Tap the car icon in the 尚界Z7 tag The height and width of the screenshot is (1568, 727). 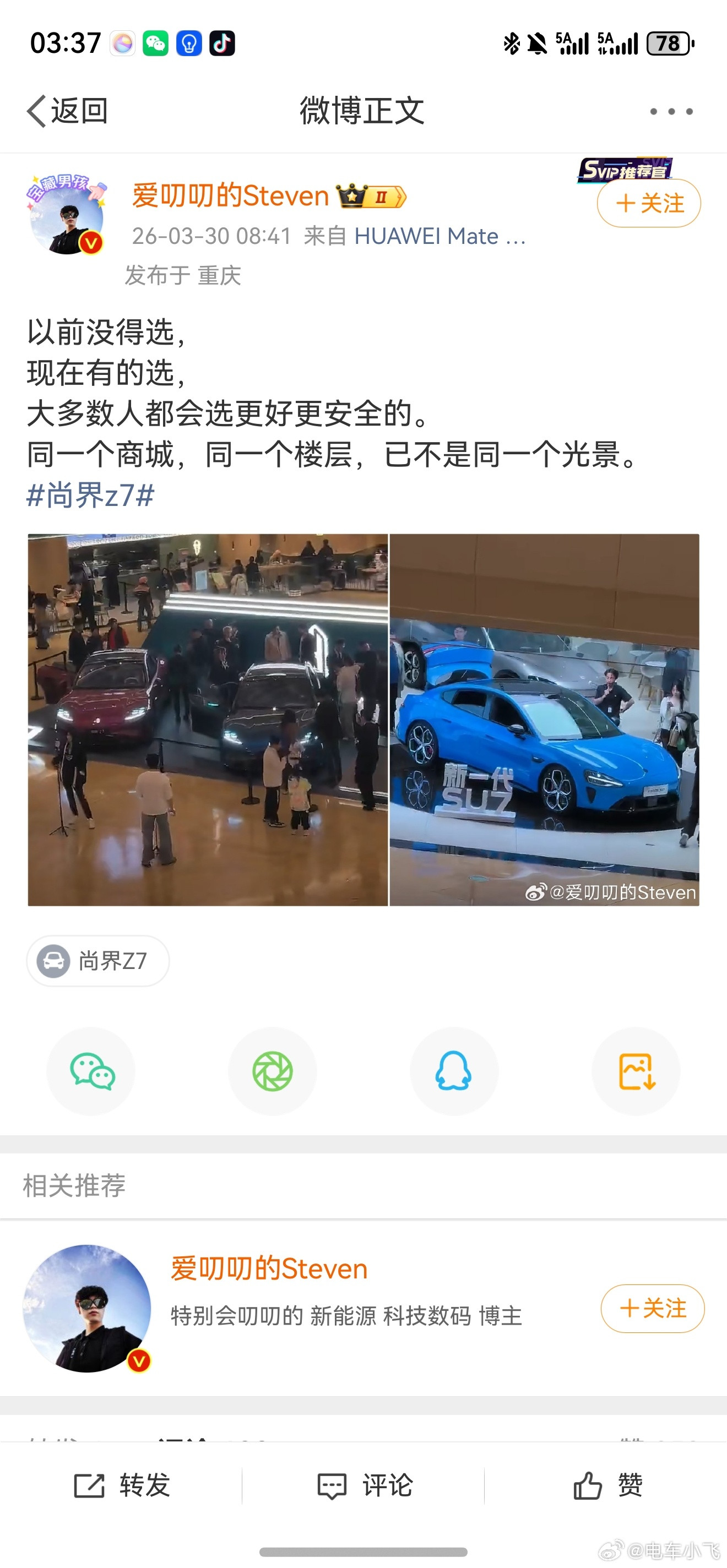53,960
